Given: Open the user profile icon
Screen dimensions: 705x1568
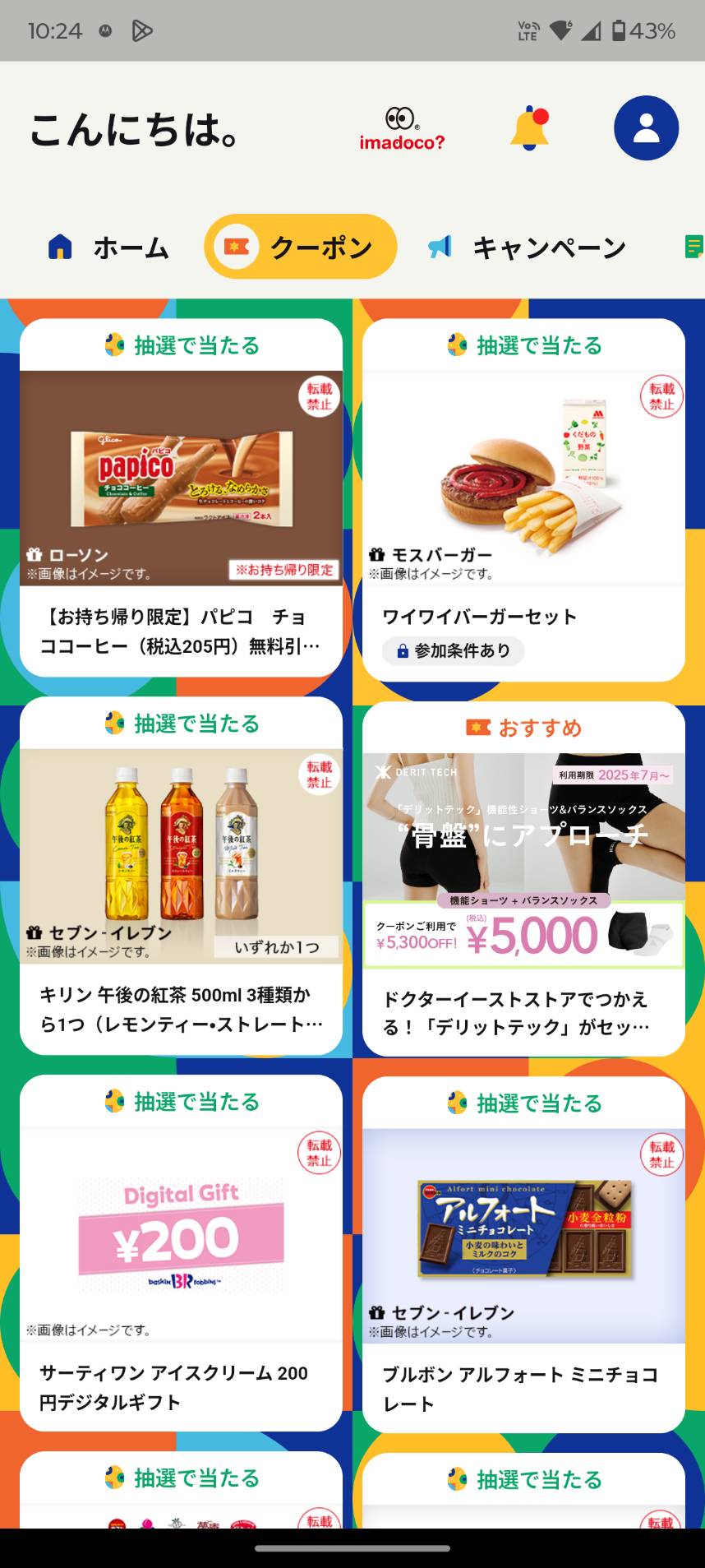Looking at the screenshot, I should (646, 128).
